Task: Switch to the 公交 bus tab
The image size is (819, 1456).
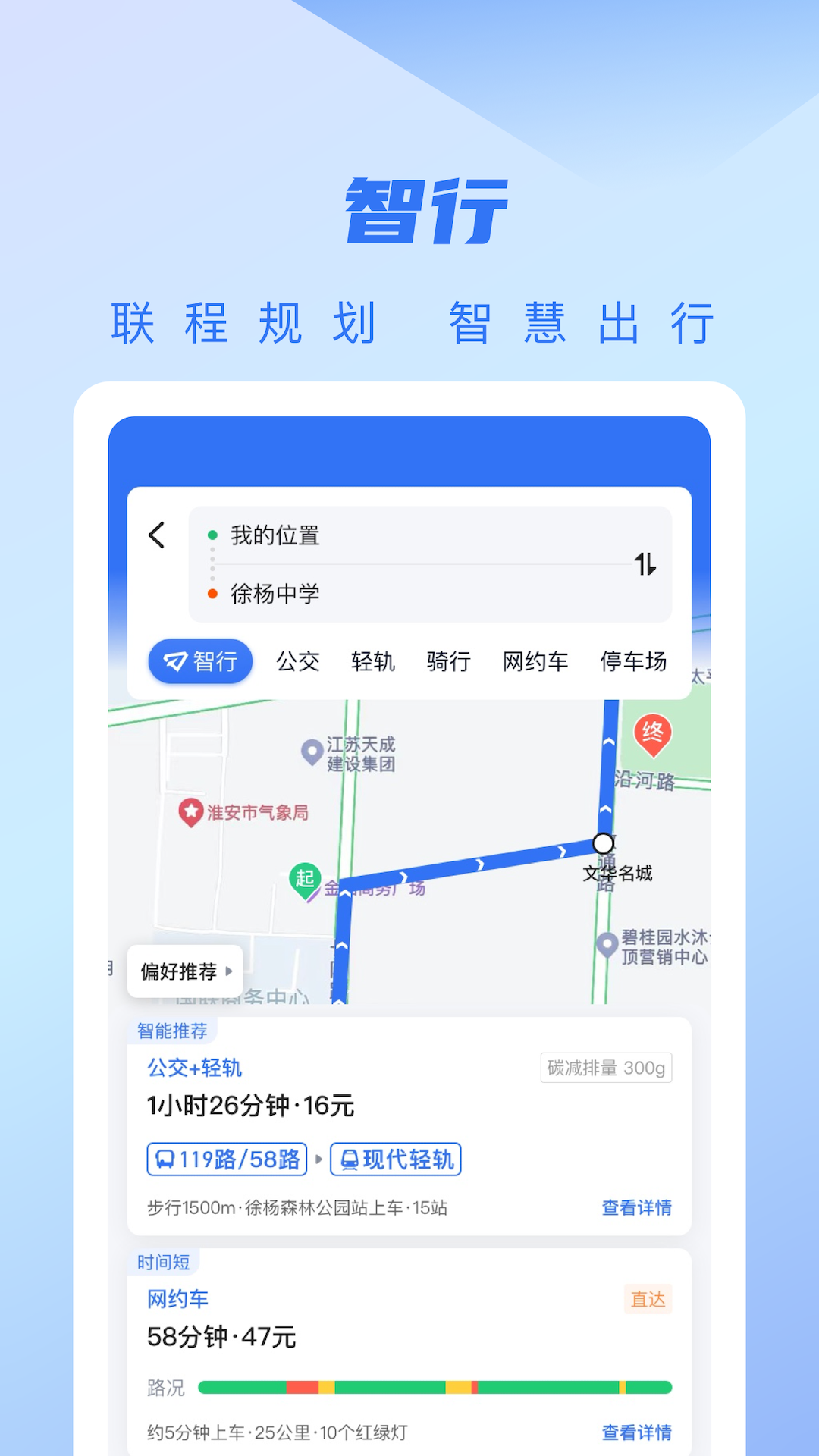Action: tap(297, 661)
